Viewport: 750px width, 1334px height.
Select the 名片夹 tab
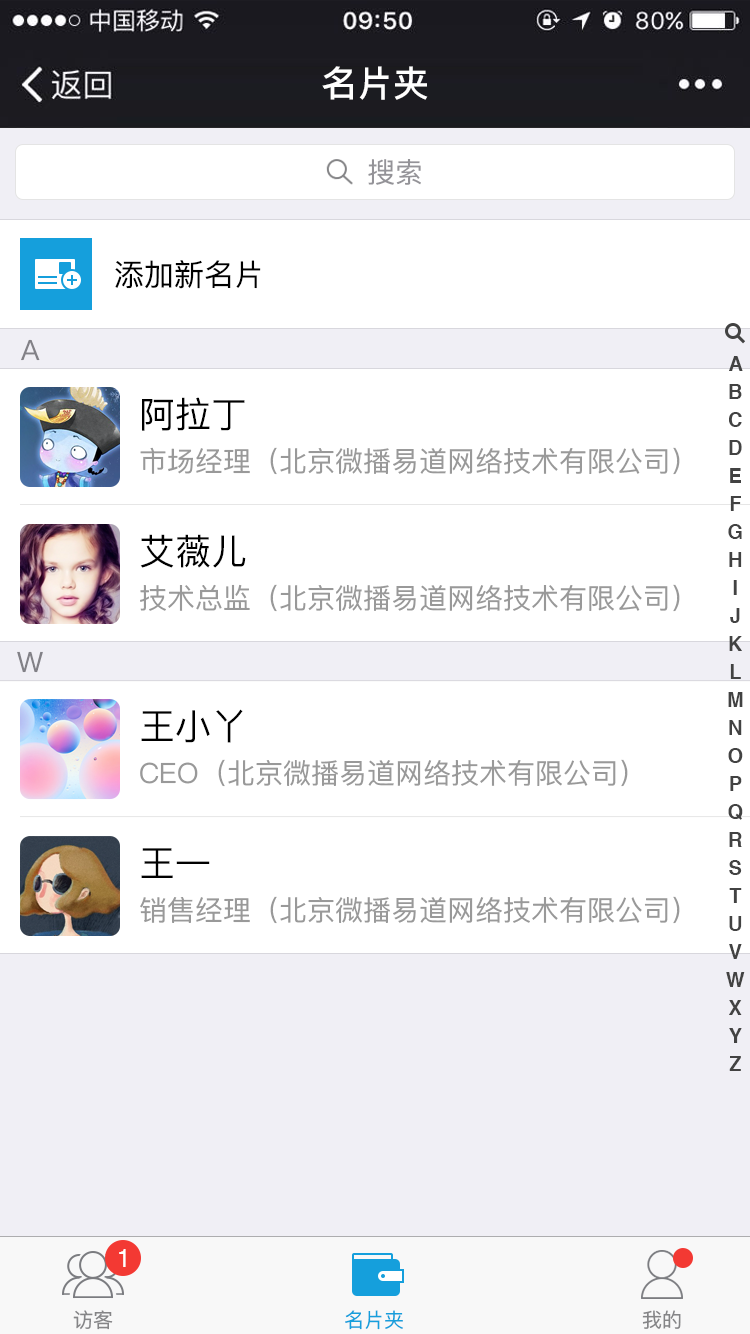(375, 1287)
